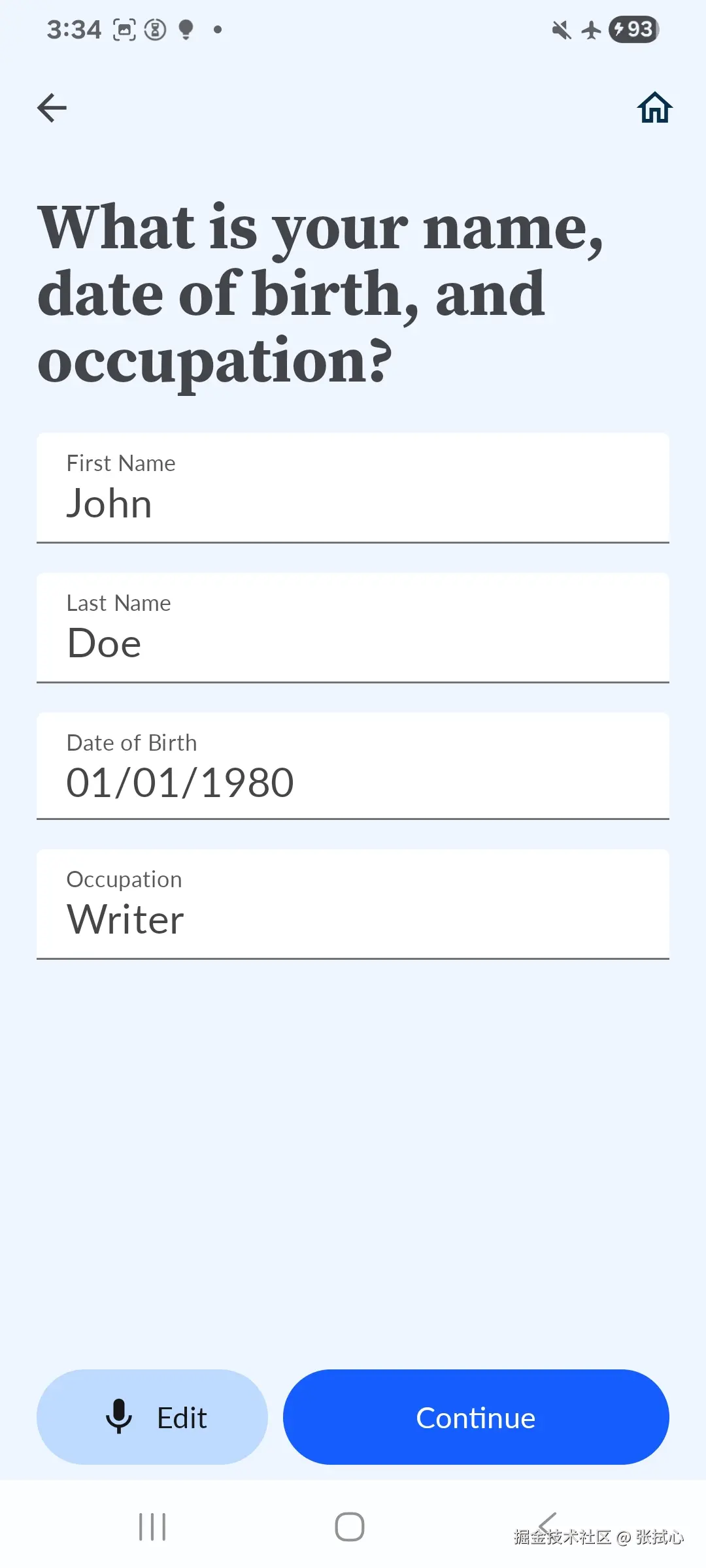
Task: Open the home icon
Action: coord(654,108)
